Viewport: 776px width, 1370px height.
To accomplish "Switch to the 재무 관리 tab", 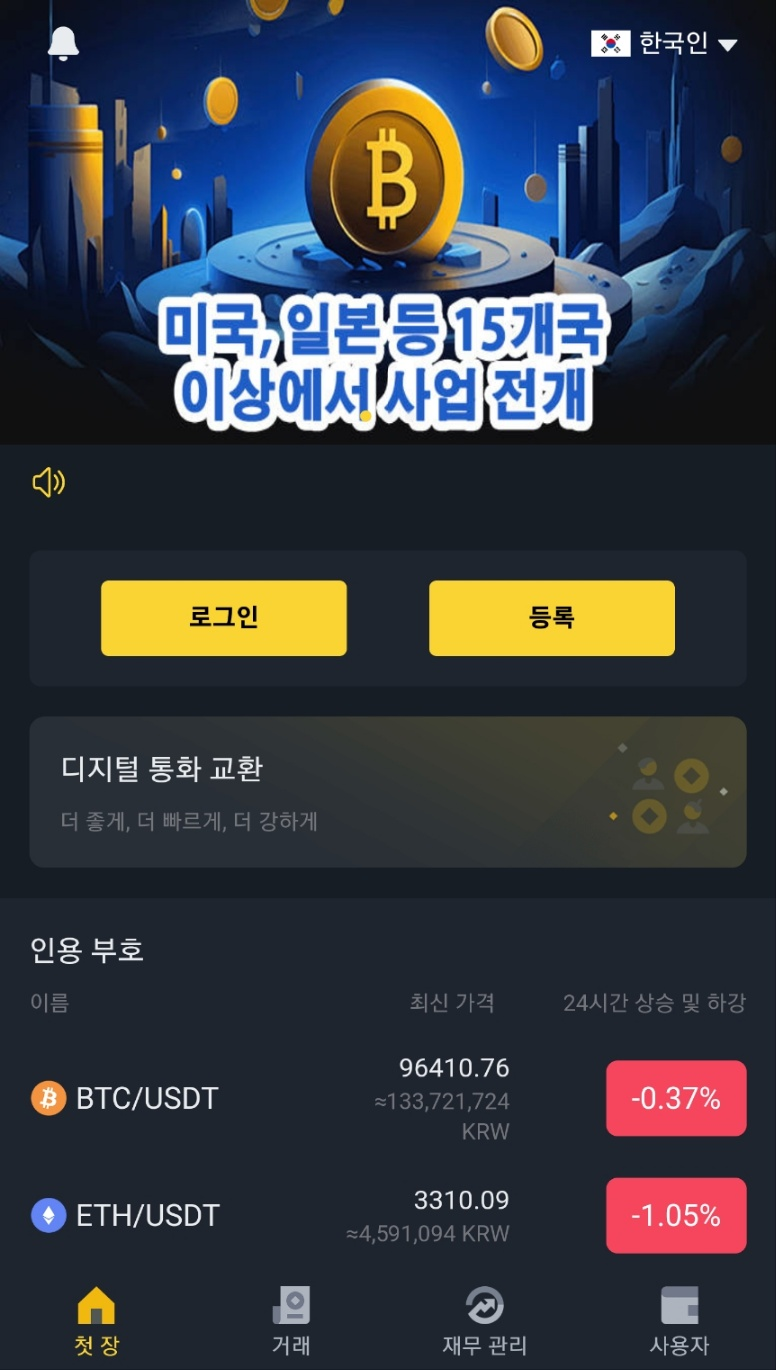I will point(485,1320).
